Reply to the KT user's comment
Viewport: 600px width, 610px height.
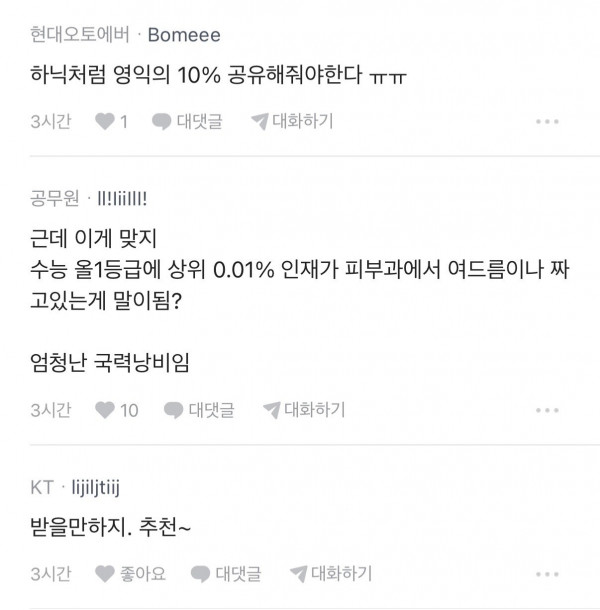coord(225,574)
